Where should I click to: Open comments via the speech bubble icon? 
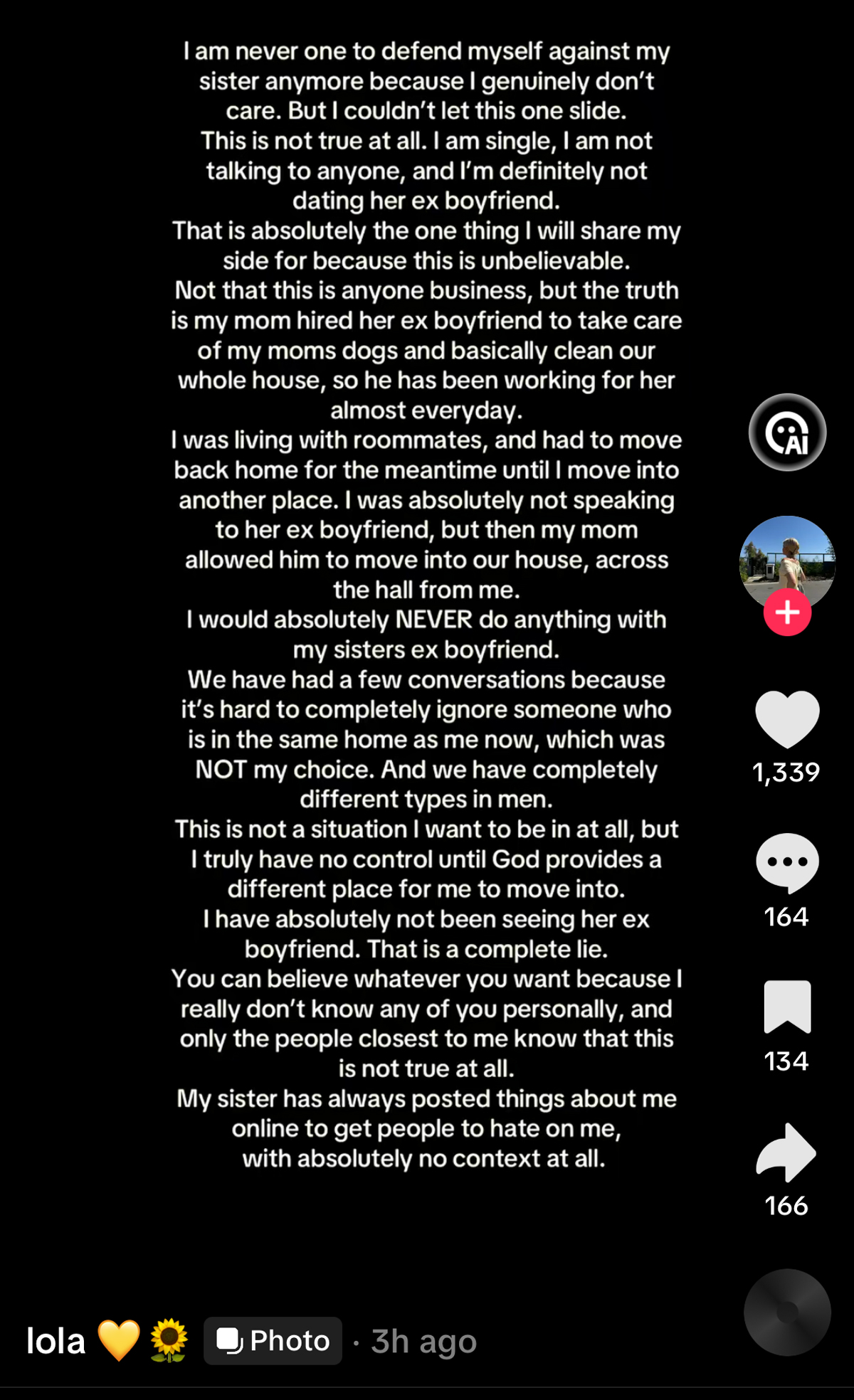tap(786, 862)
